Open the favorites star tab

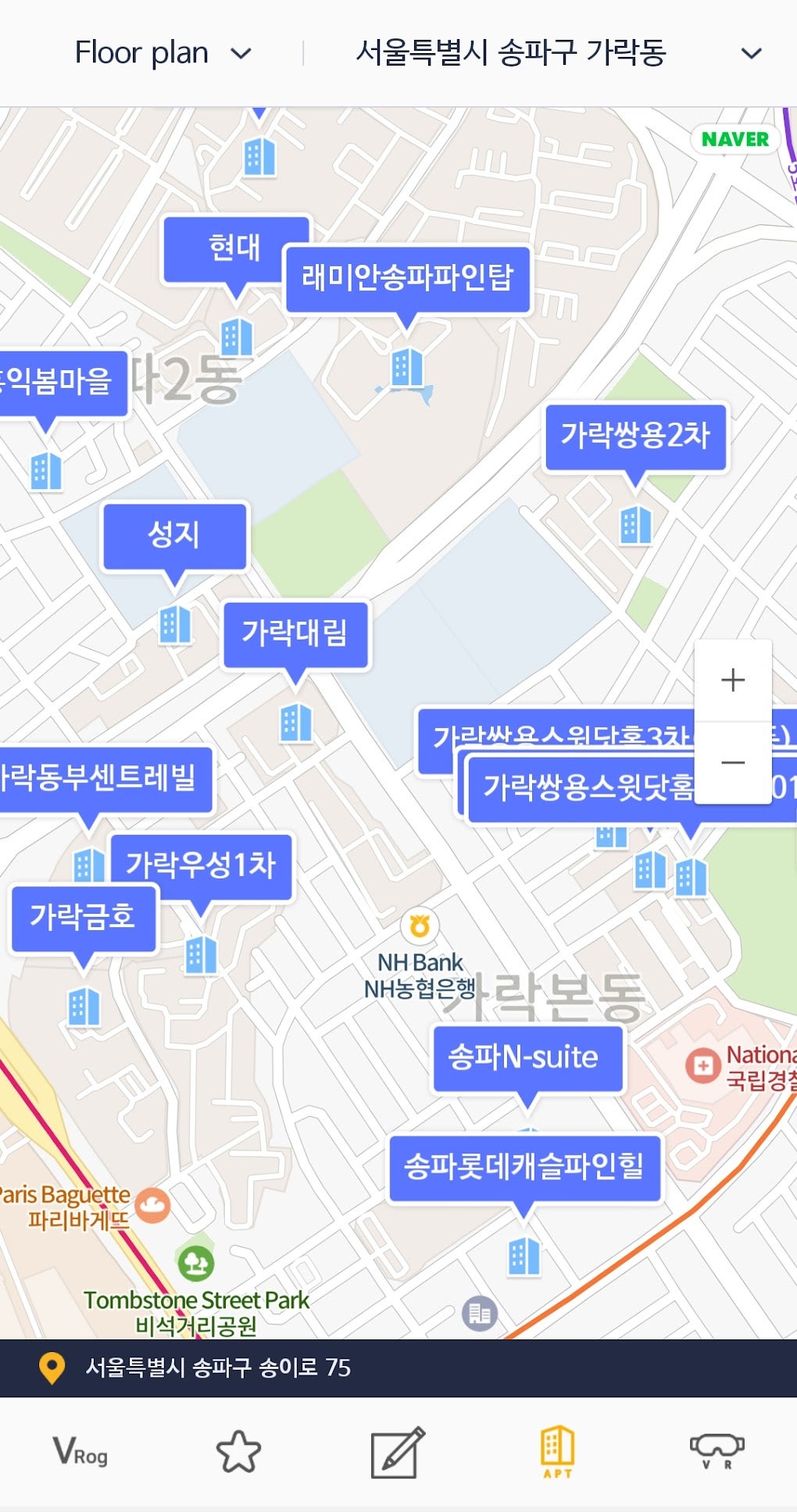(x=238, y=1452)
